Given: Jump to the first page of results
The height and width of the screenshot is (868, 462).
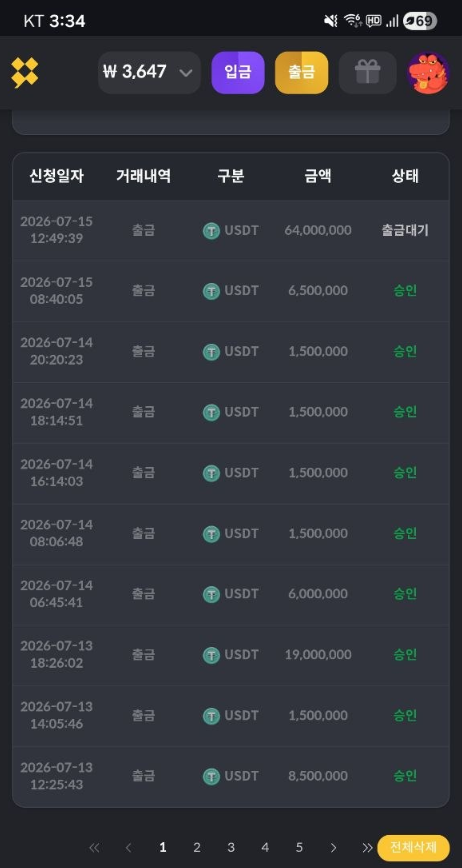Looking at the screenshot, I should tap(94, 848).
